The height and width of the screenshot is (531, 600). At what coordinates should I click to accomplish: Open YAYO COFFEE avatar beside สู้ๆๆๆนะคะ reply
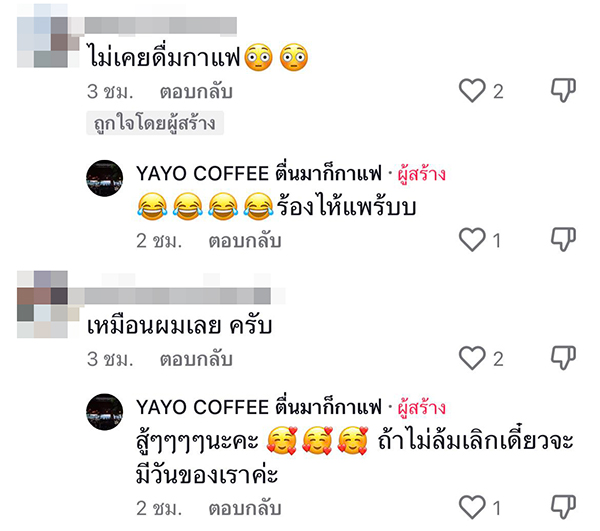(x=104, y=411)
